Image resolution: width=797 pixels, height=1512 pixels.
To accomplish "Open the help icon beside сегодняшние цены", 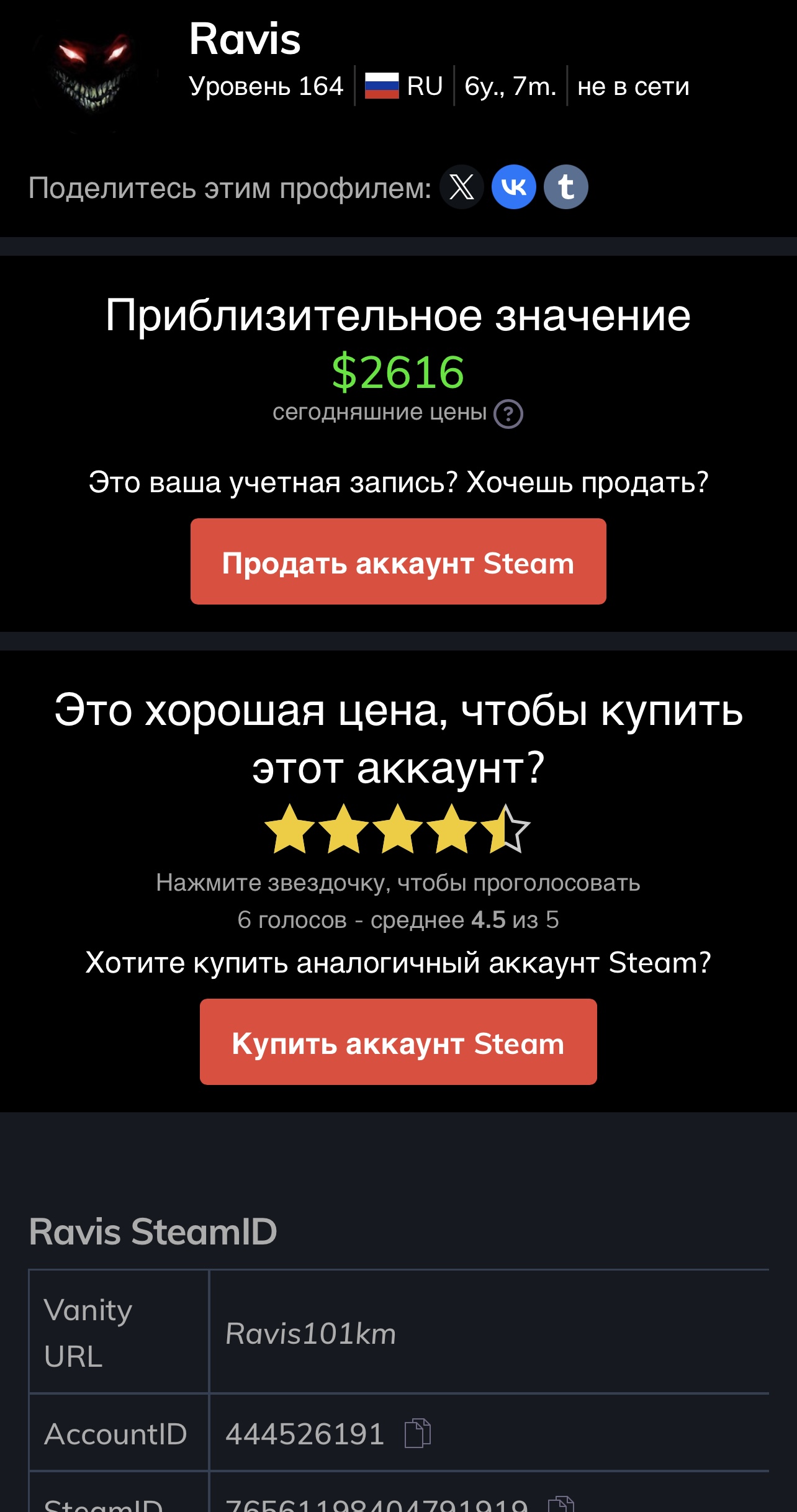I will (x=508, y=414).
